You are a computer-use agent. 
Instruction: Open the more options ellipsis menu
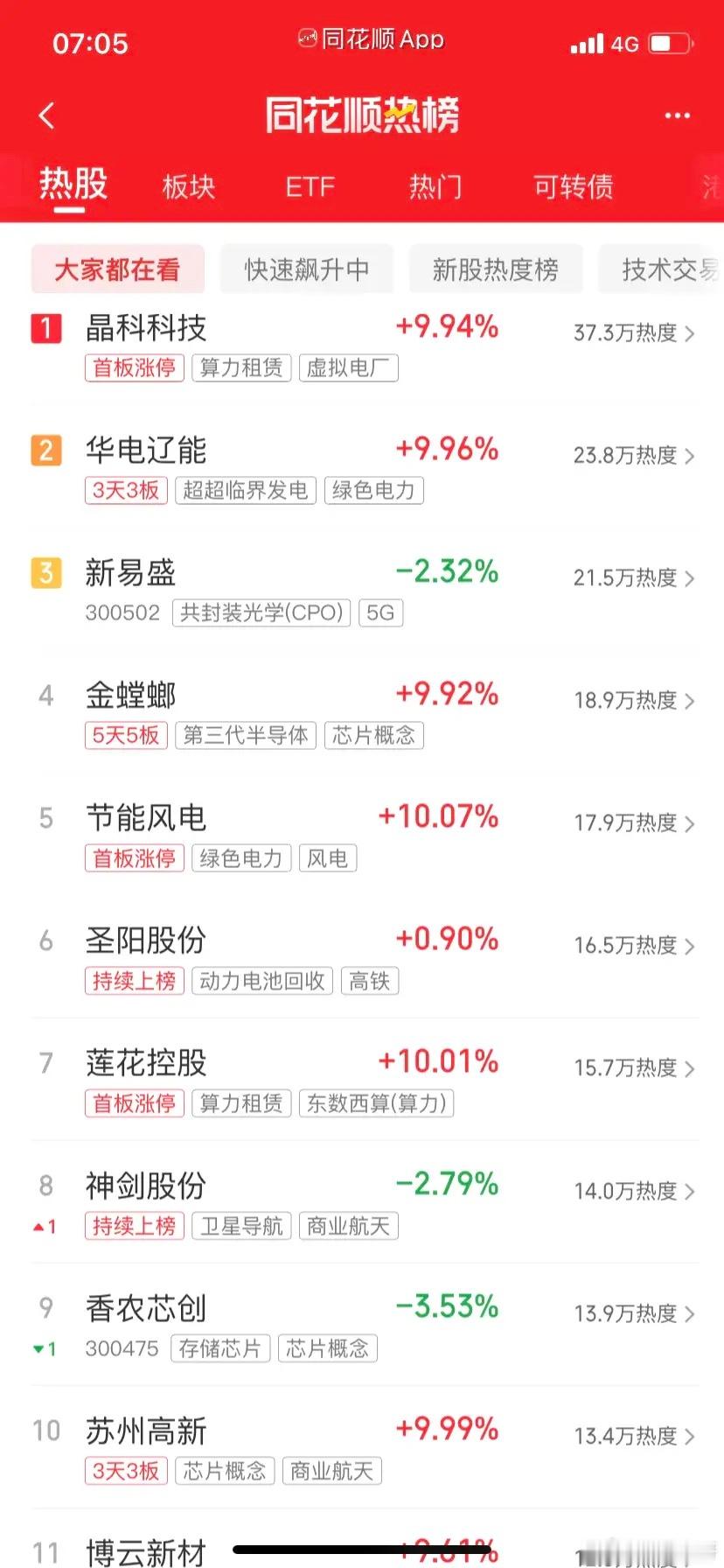pos(676,115)
